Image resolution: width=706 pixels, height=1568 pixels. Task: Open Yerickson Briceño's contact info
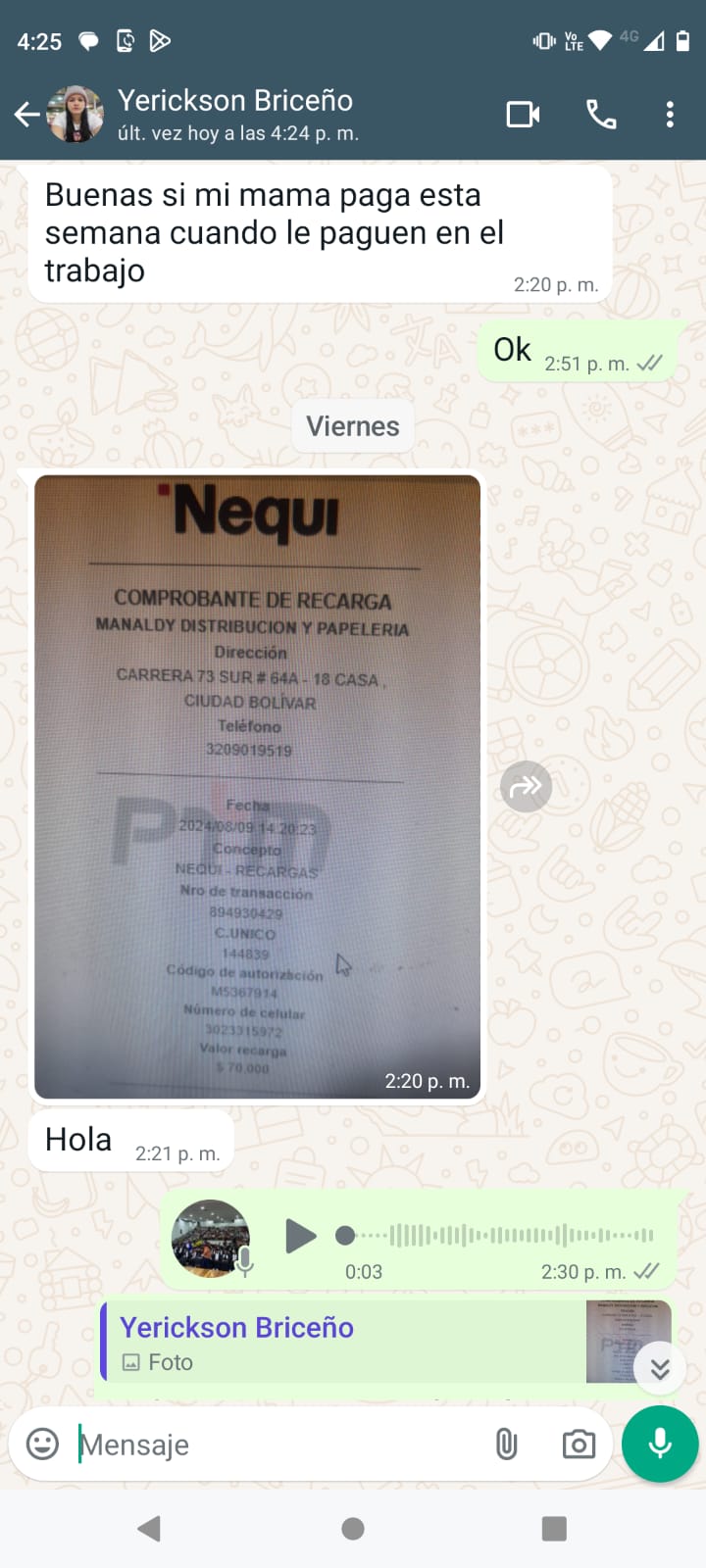click(x=235, y=114)
